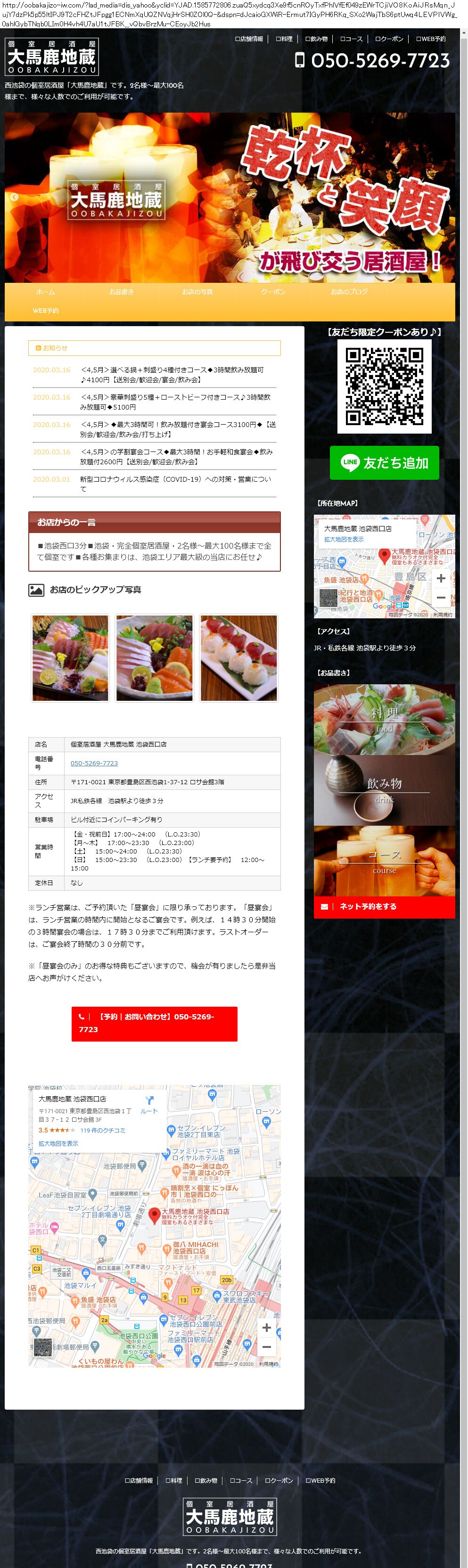Open the クーポン link in top menu

(x=389, y=39)
